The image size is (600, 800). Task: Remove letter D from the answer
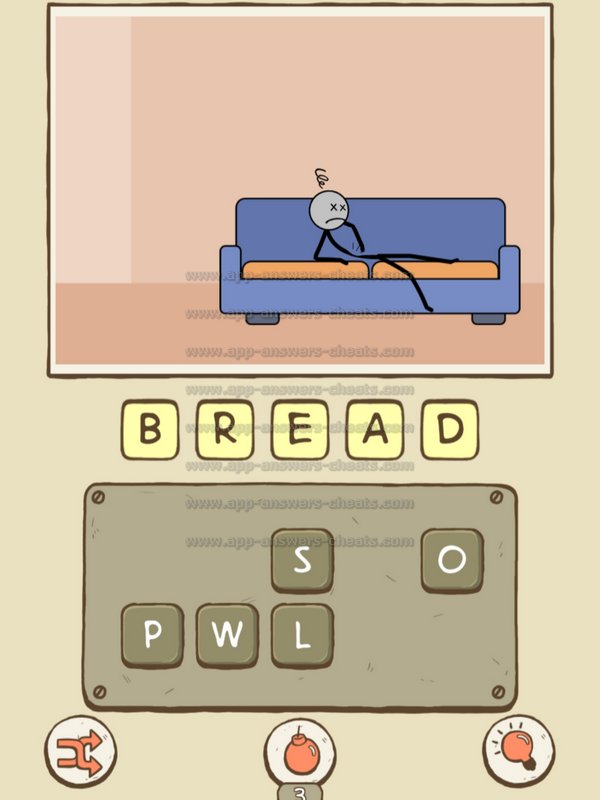pyautogui.click(x=450, y=430)
